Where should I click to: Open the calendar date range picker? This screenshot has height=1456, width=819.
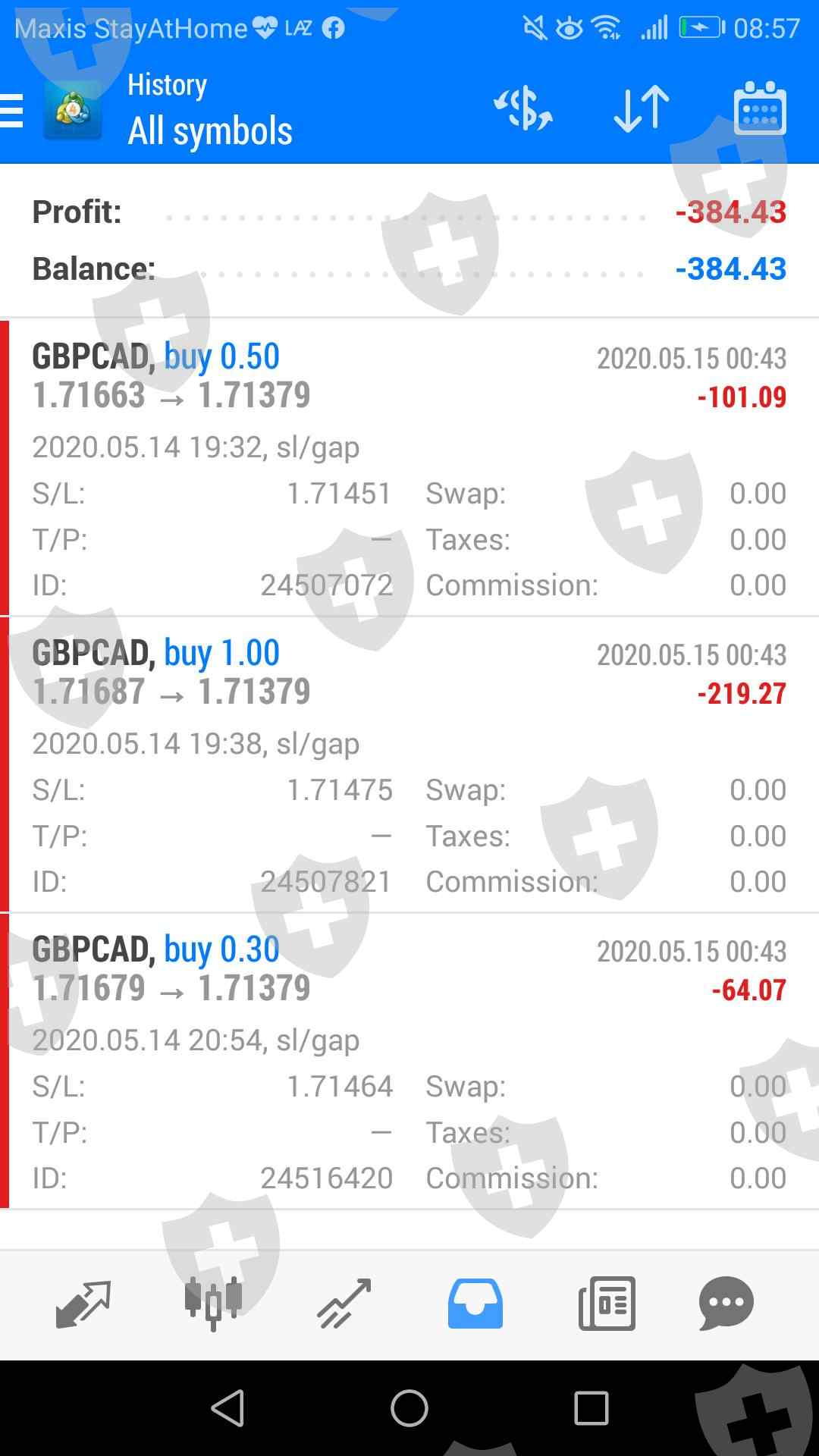coord(760,108)
